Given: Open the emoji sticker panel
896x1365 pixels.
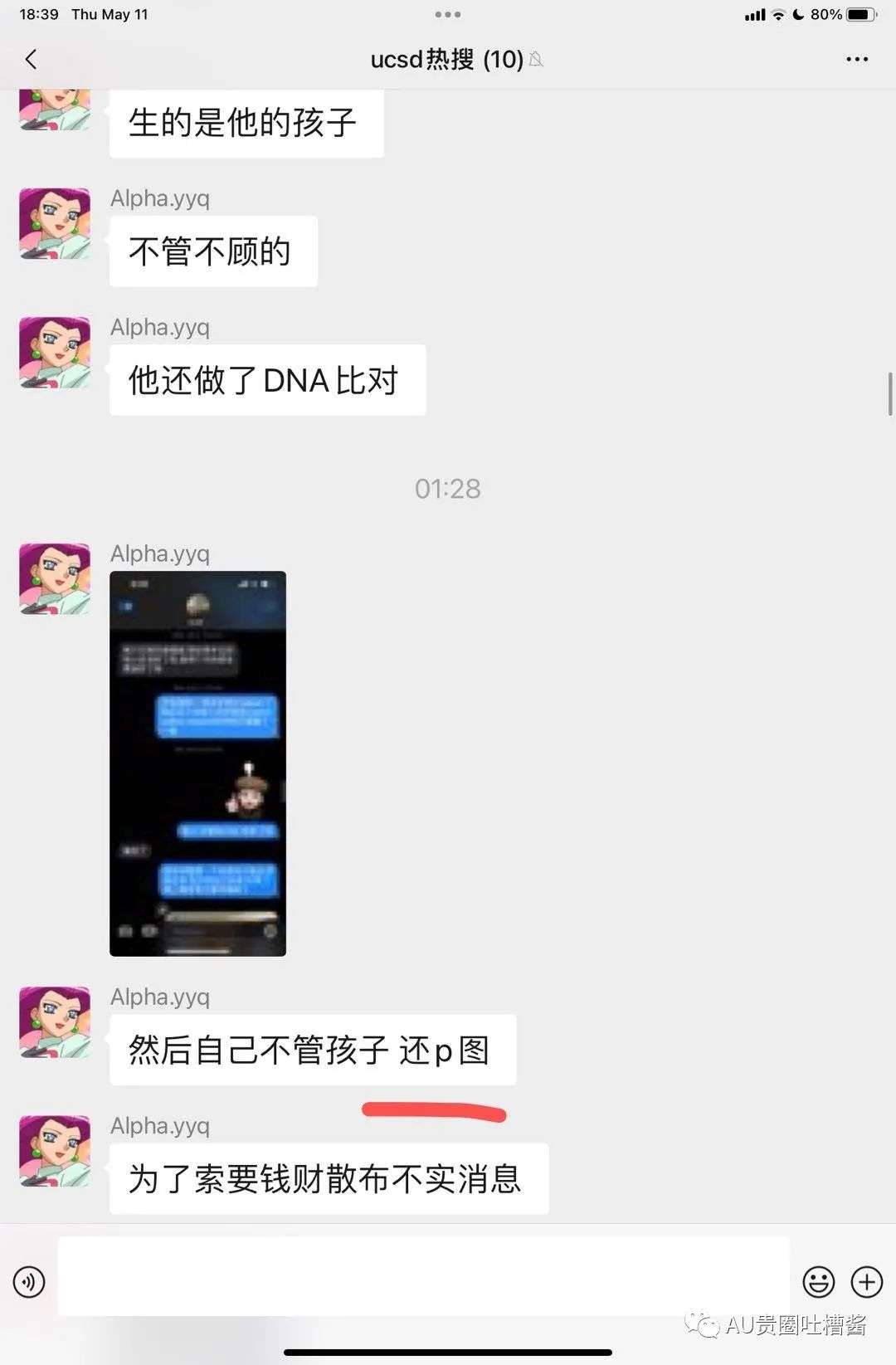Looking at the screenshot, I should point(818,1282).
